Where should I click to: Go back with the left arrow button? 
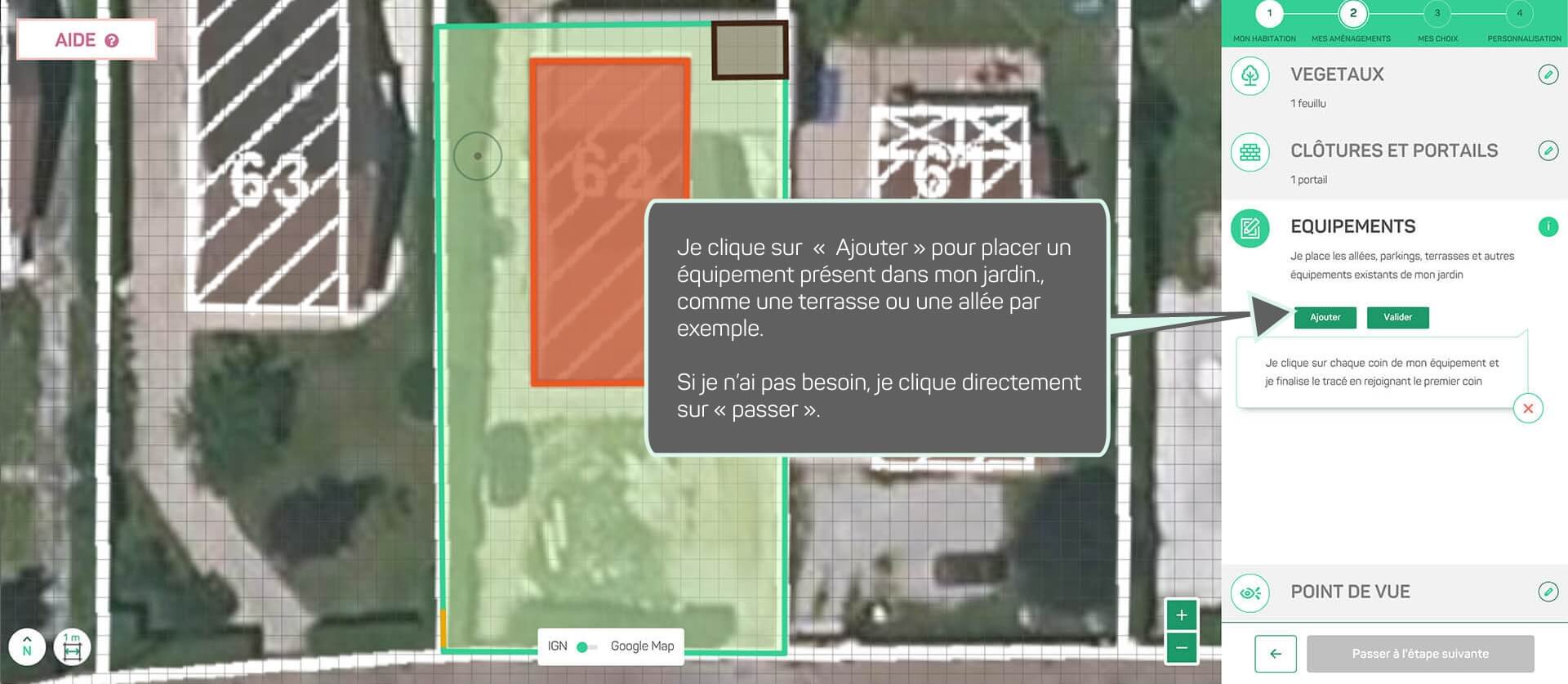click(1275, 654)
